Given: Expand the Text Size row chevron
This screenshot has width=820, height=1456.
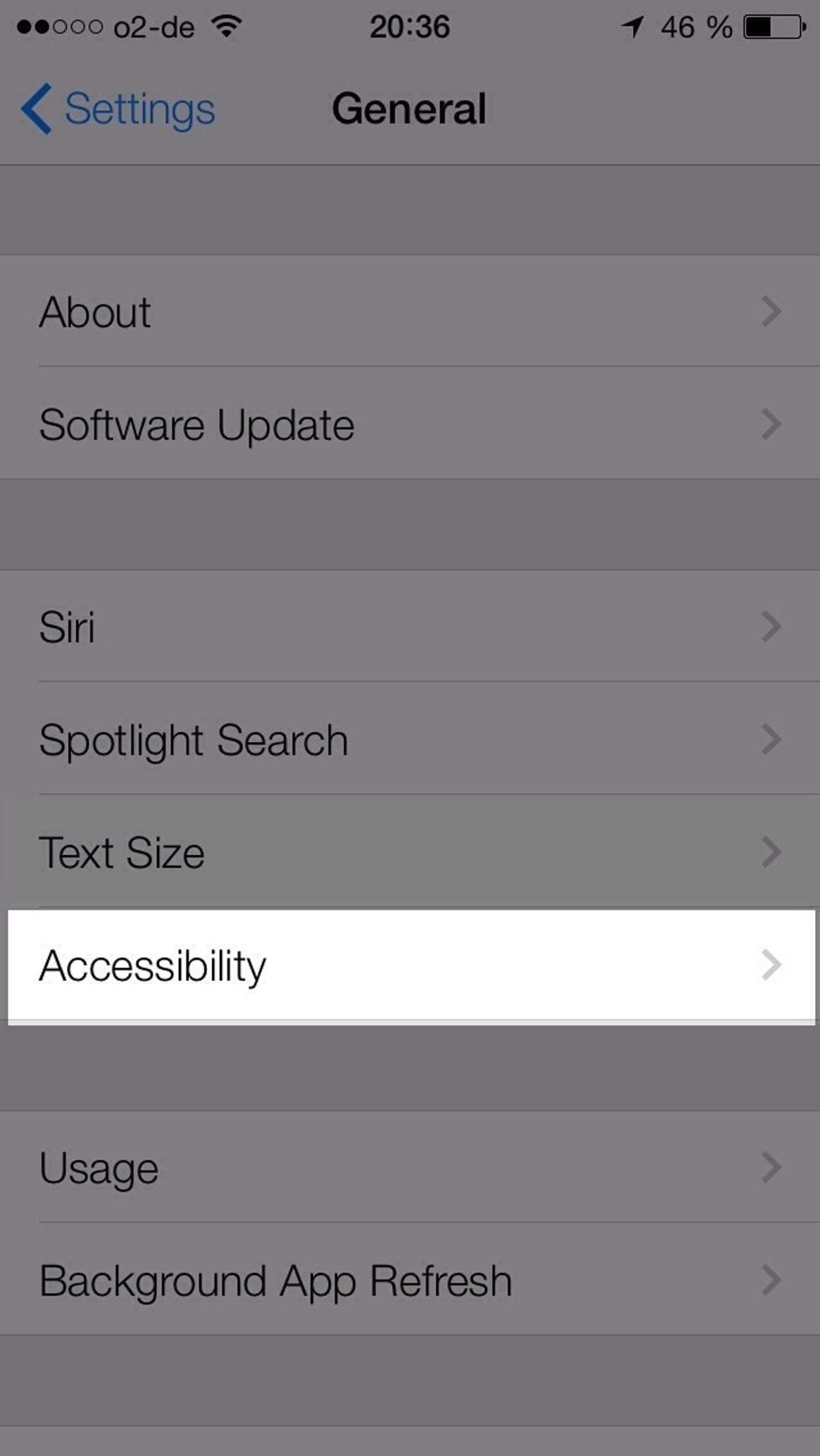Looking at the screenshot, I should [x=771, y=853].
